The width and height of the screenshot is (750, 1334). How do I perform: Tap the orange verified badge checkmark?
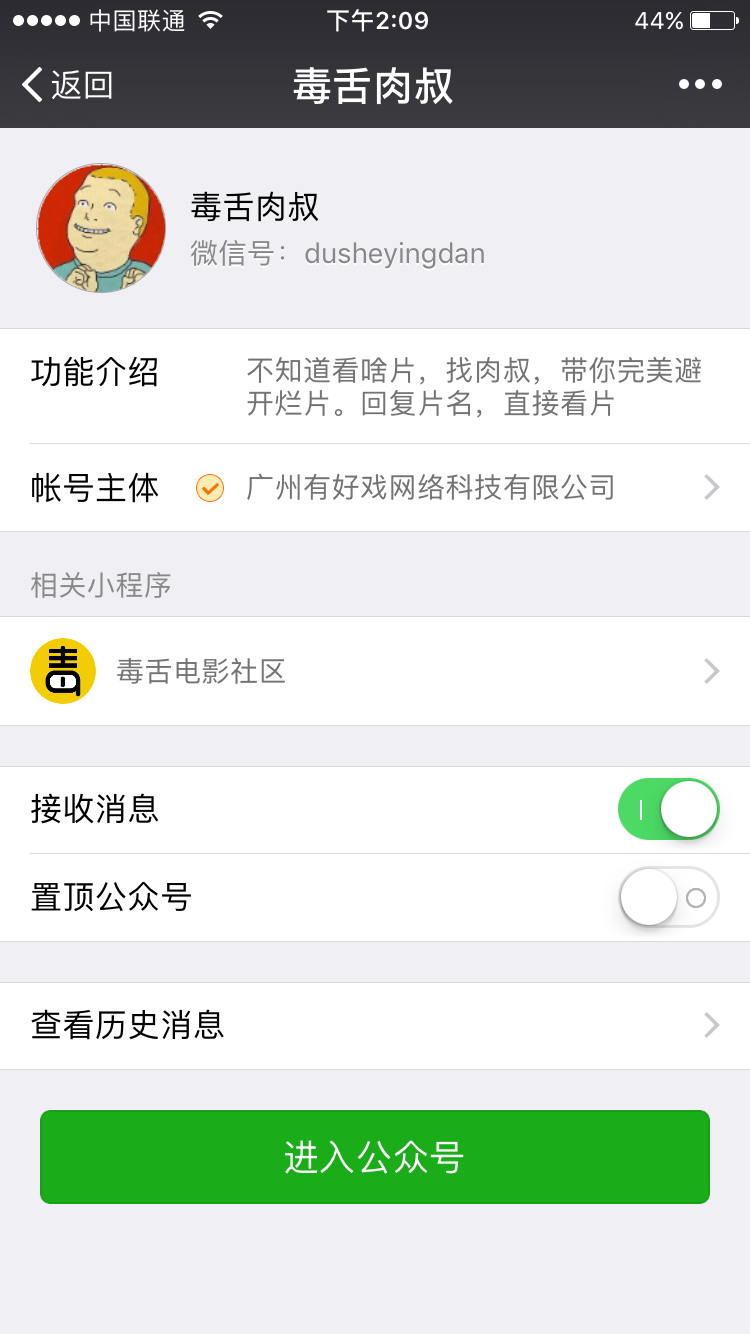[x=209, y=487]
